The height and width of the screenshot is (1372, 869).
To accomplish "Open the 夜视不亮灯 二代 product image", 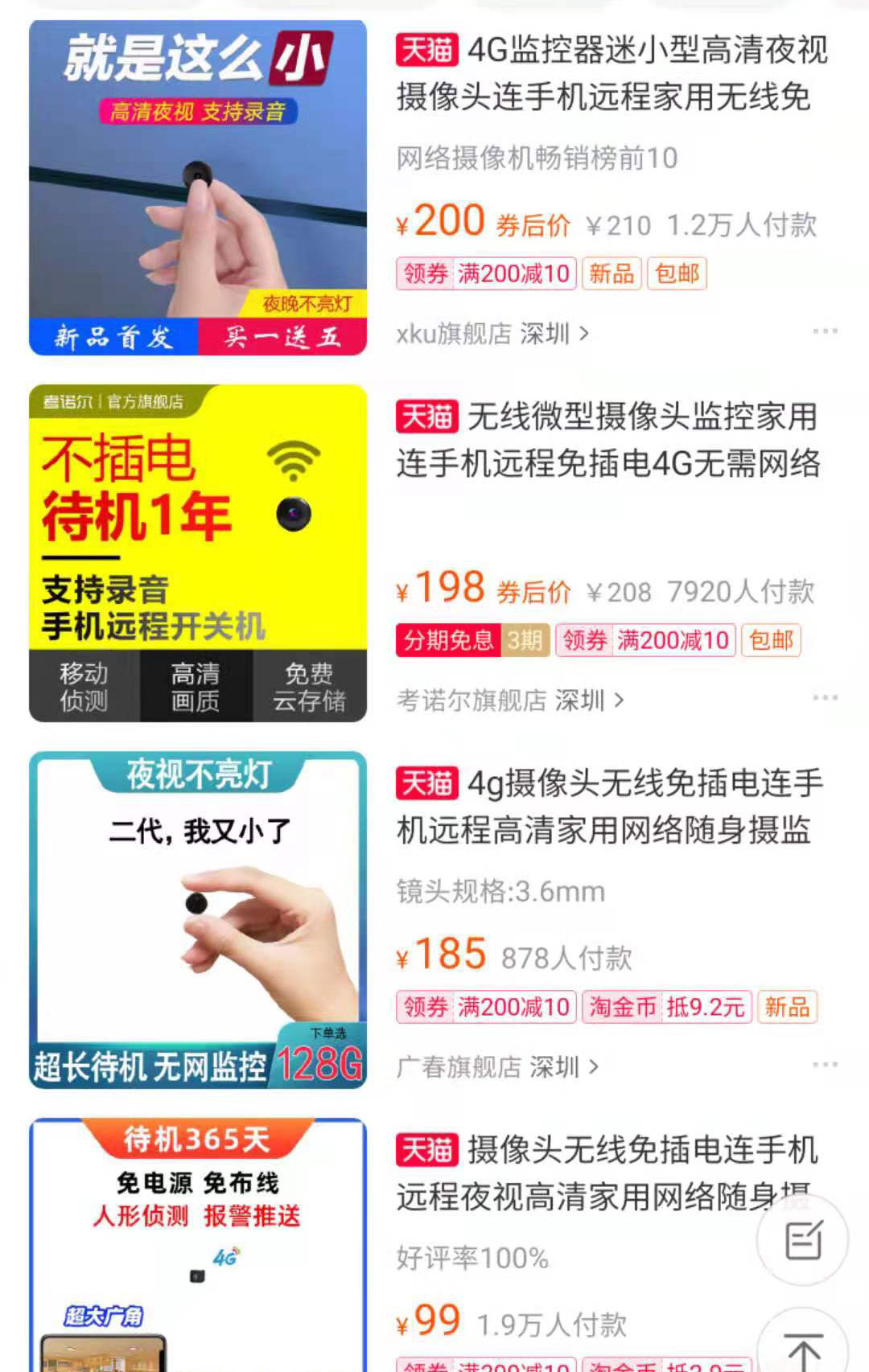I will 198,919.
